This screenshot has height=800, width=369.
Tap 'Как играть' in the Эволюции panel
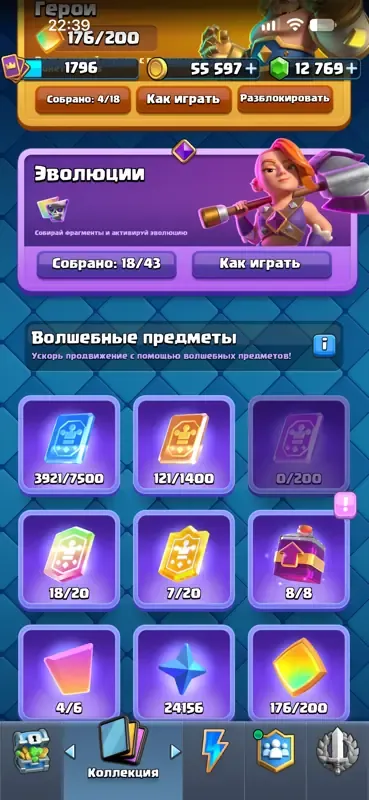point(261,264)
